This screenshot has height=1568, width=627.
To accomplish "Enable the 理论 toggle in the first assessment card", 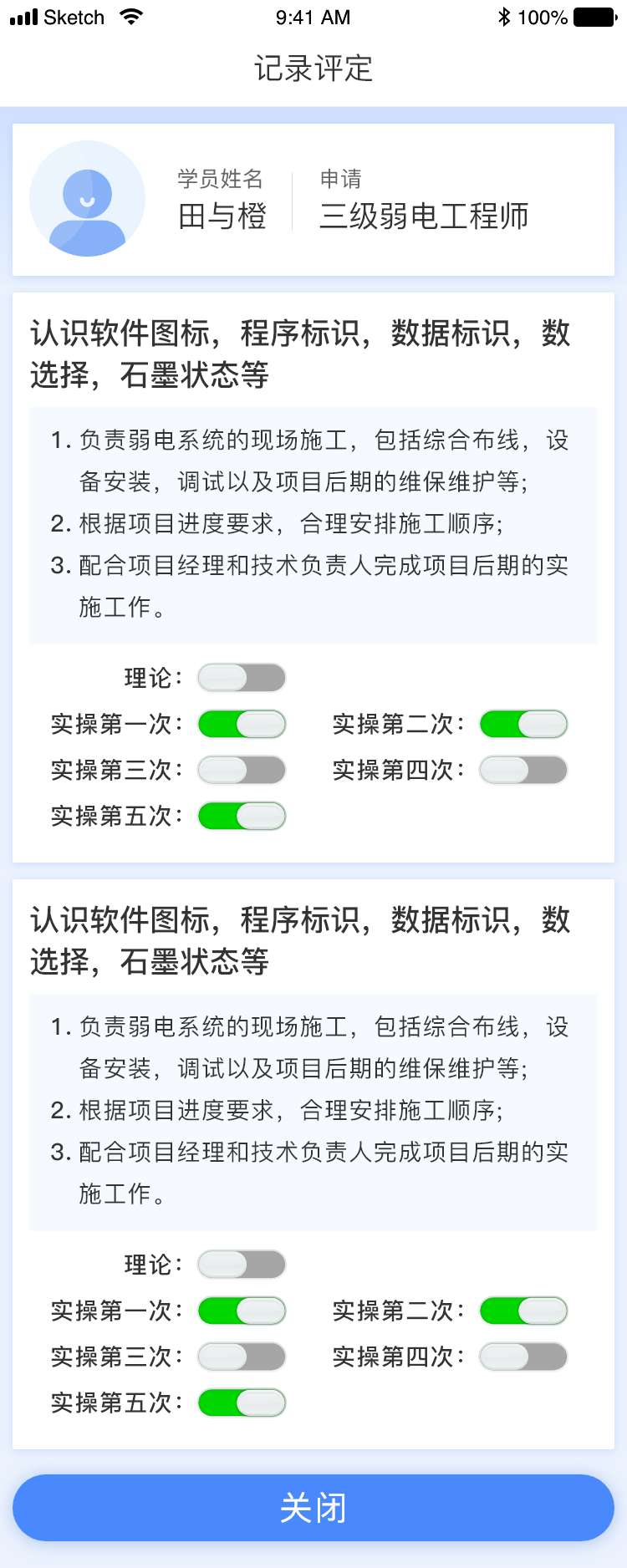I will 242,678.
